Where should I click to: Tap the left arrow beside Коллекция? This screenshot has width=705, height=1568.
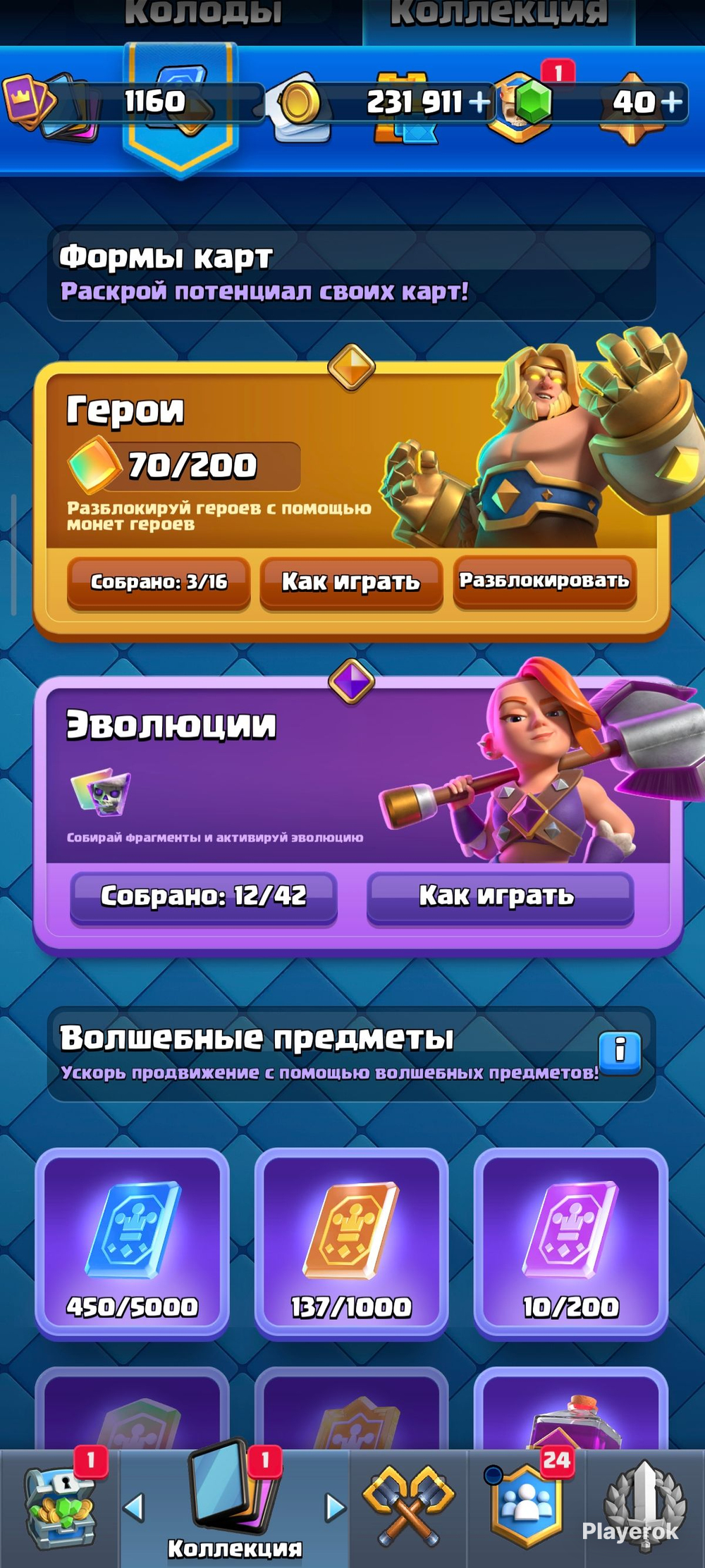tap(134, 1508)
